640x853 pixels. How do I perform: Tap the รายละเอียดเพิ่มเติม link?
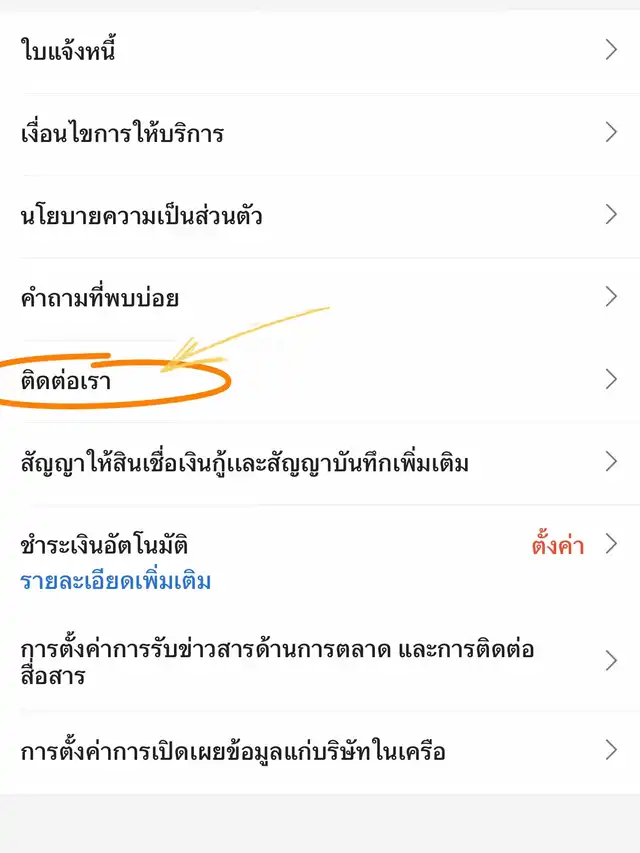[x=116, y=581]
